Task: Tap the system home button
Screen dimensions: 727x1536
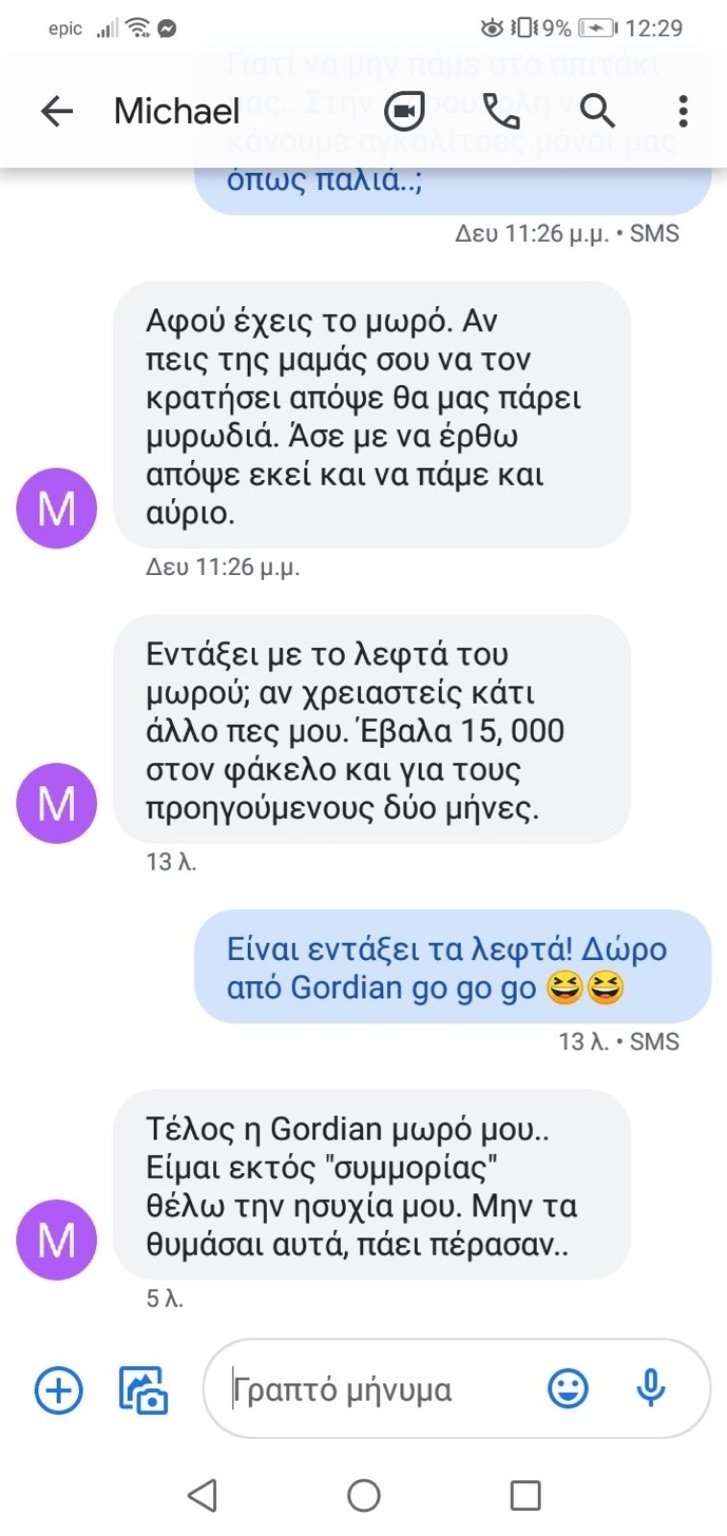Action: point(364,1495)
